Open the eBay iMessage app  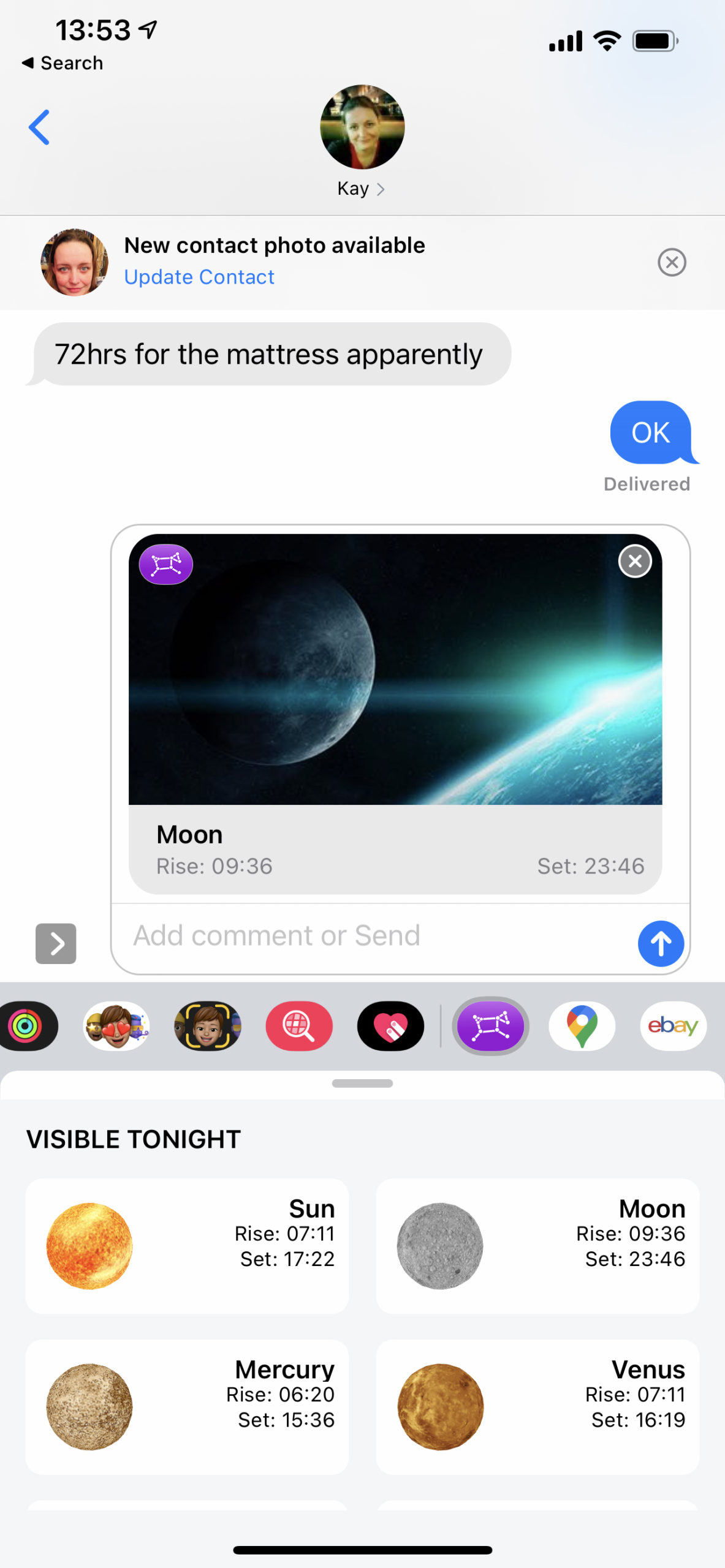click(x=673, y=1027)
